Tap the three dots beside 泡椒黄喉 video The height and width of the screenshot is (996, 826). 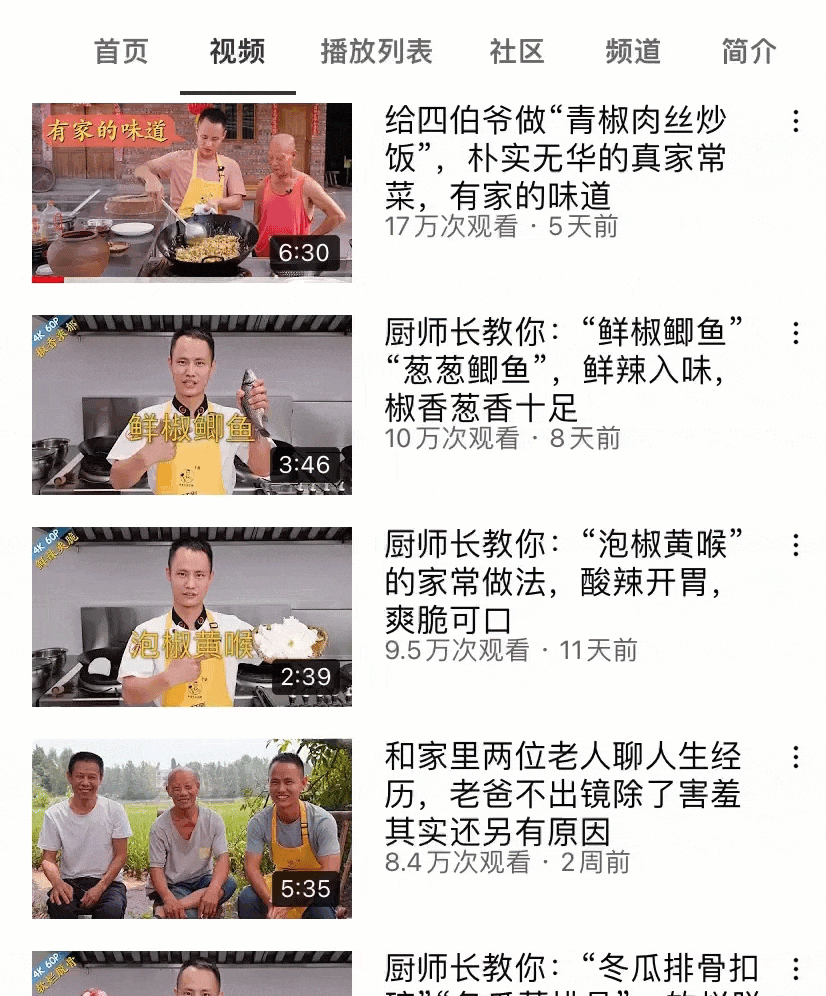(x=796, y=545)
